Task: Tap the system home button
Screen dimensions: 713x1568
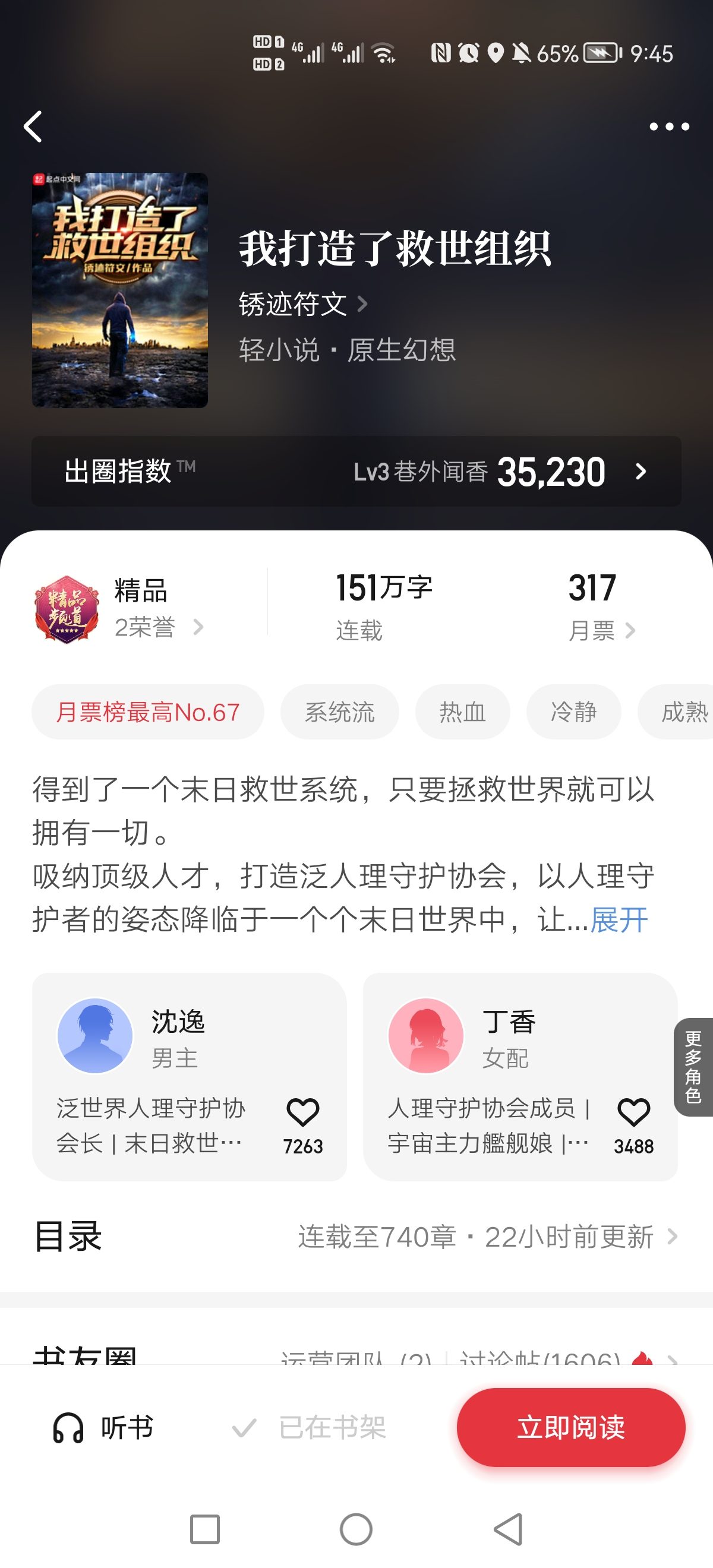Action: (x=356, y=1529)
